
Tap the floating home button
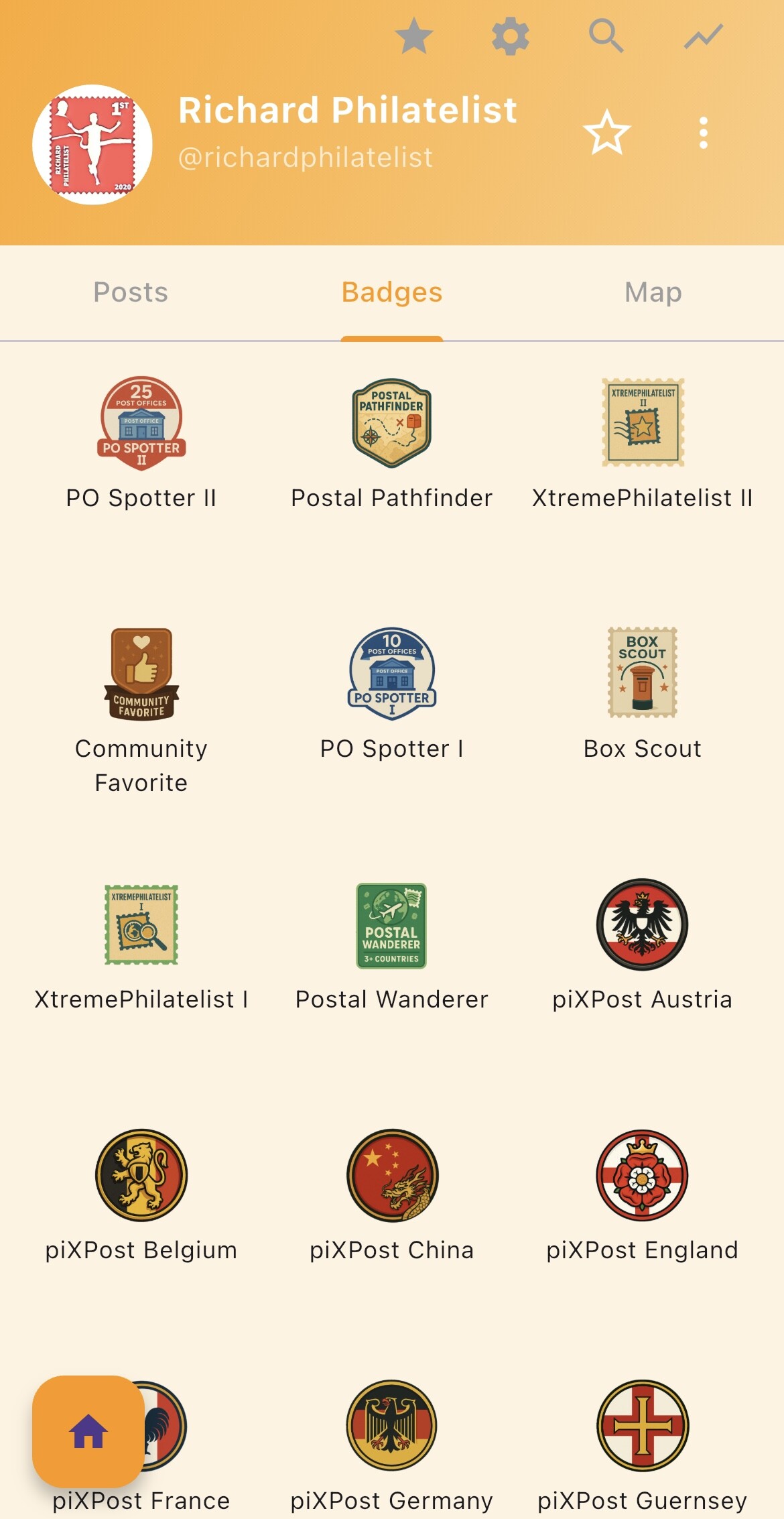(88, 1432)
